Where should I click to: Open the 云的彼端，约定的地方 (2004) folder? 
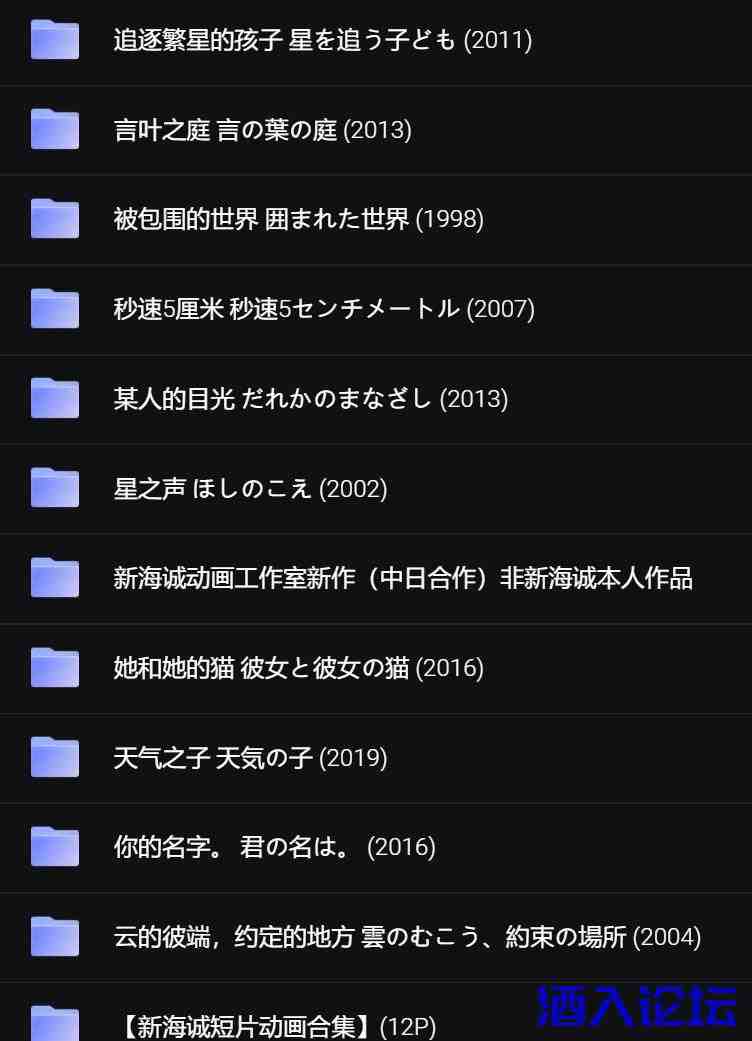tap(406, 937)
